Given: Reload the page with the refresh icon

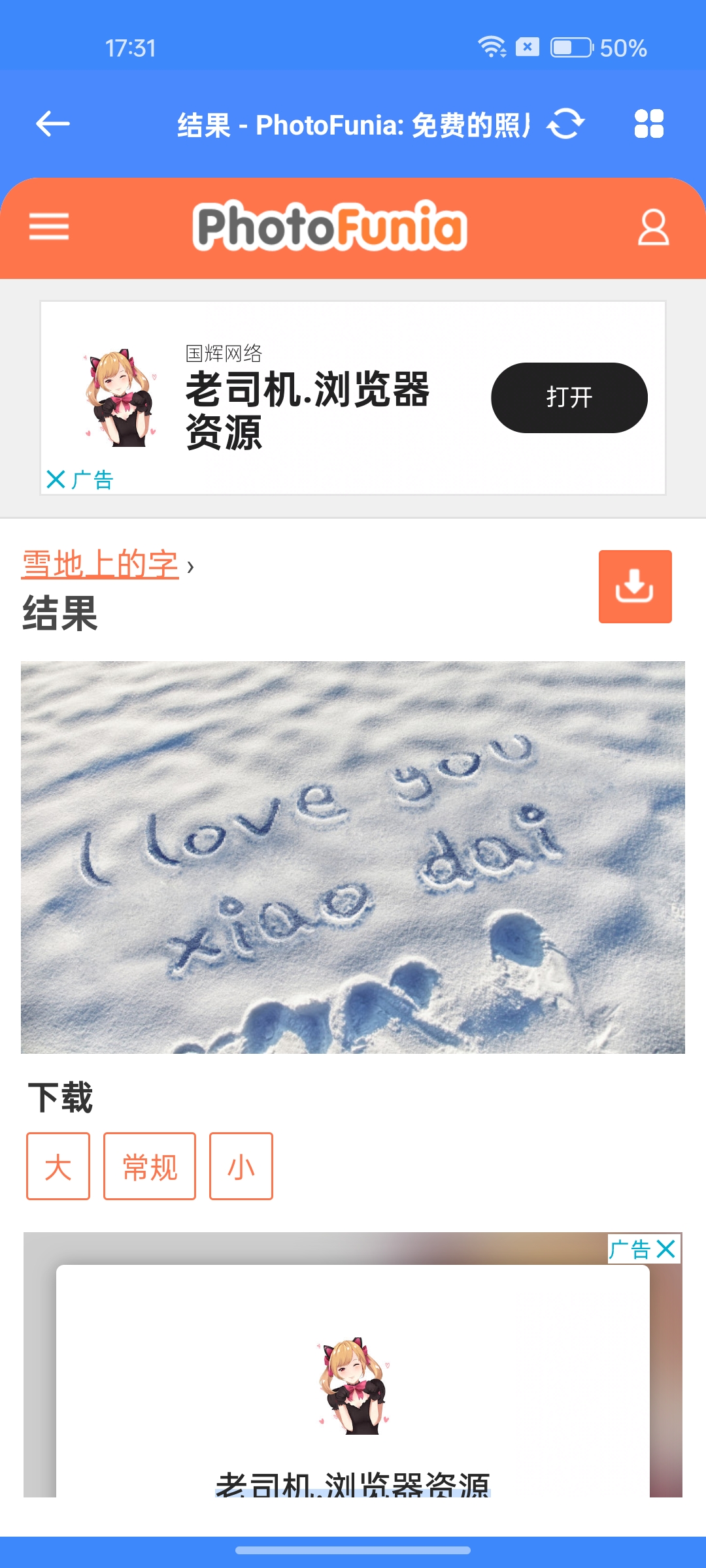Looking at the screenshot, I should coord(565,123).
